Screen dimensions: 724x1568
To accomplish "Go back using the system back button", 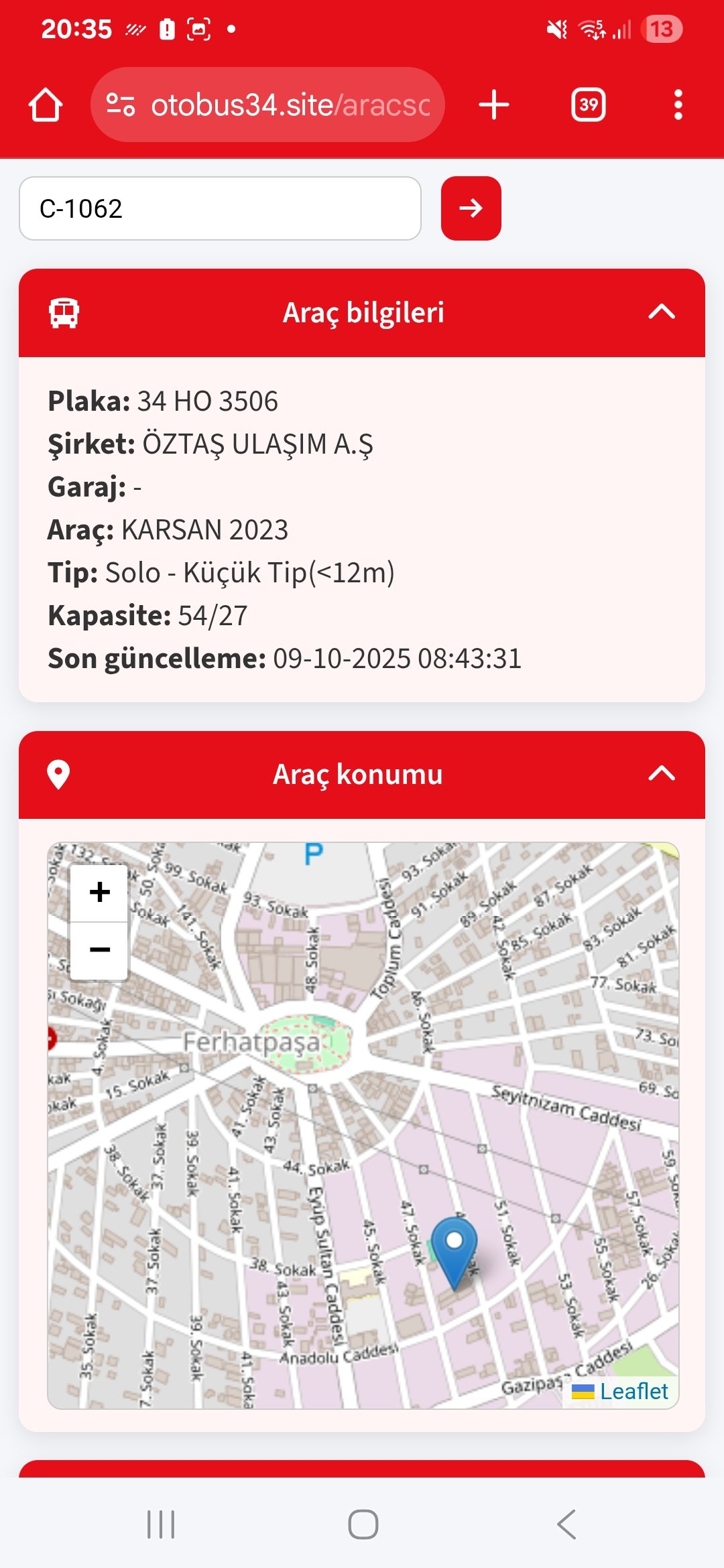I will tap(566, 1524).
